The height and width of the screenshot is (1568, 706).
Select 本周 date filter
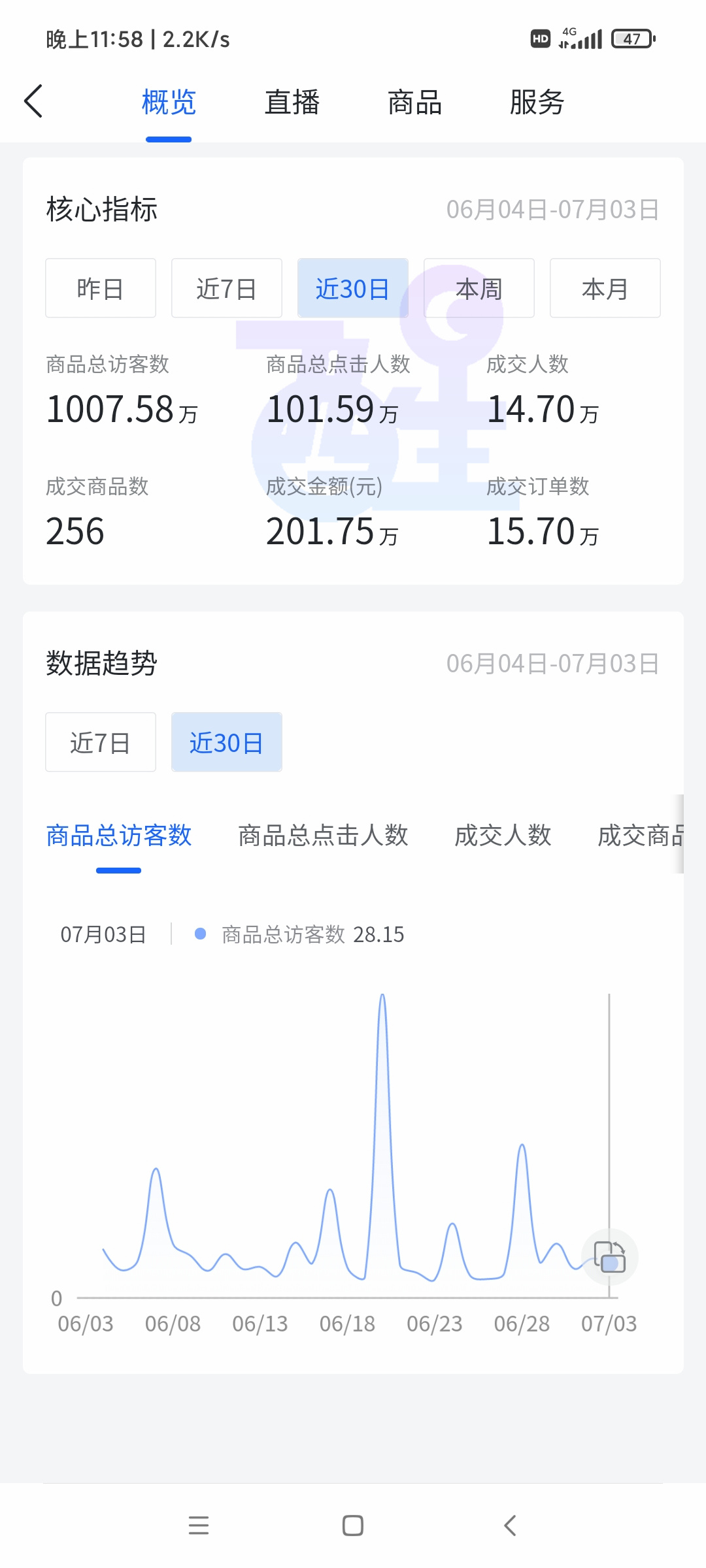click(x=479, y=288)
